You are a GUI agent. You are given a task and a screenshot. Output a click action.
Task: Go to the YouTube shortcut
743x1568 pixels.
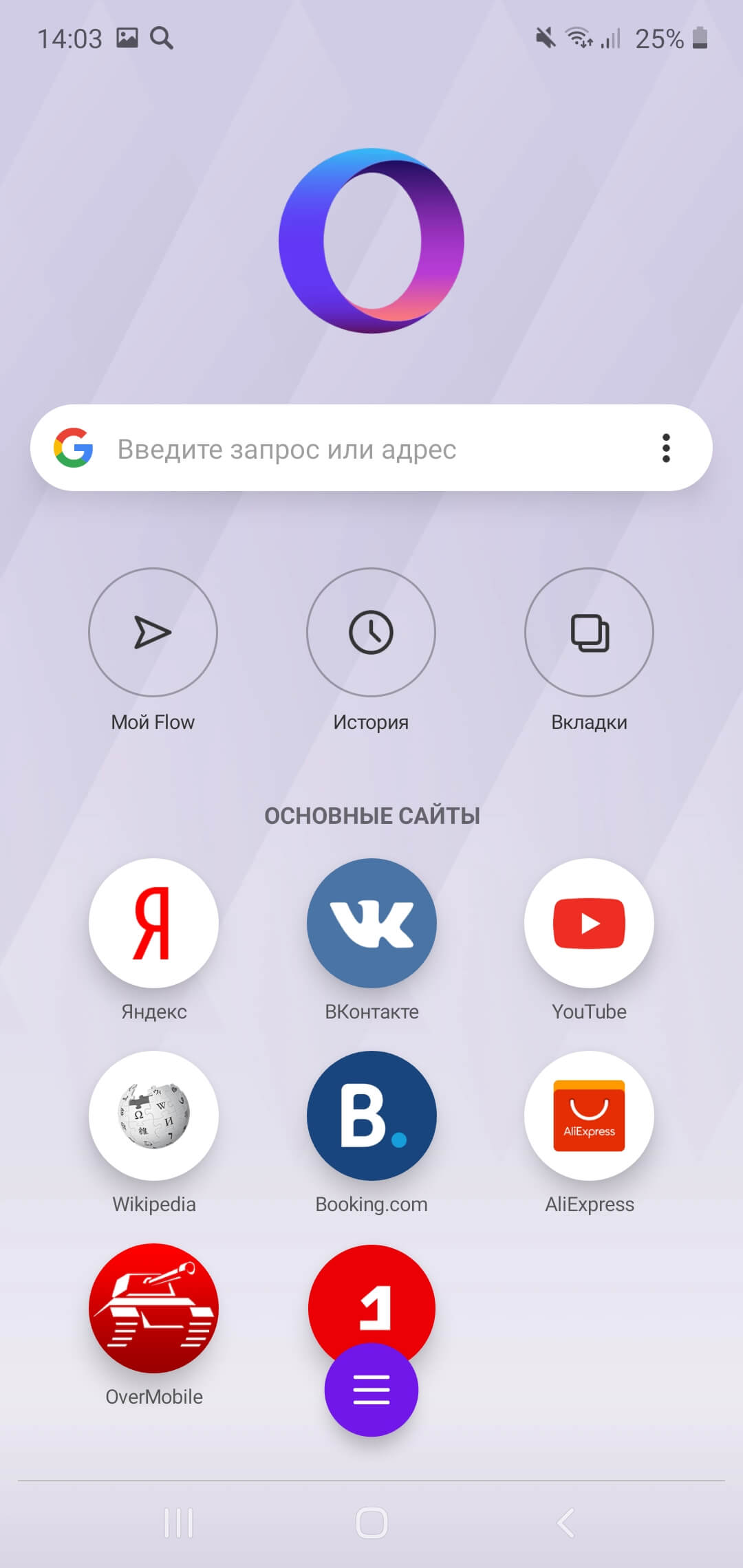(x=589, y=923)
